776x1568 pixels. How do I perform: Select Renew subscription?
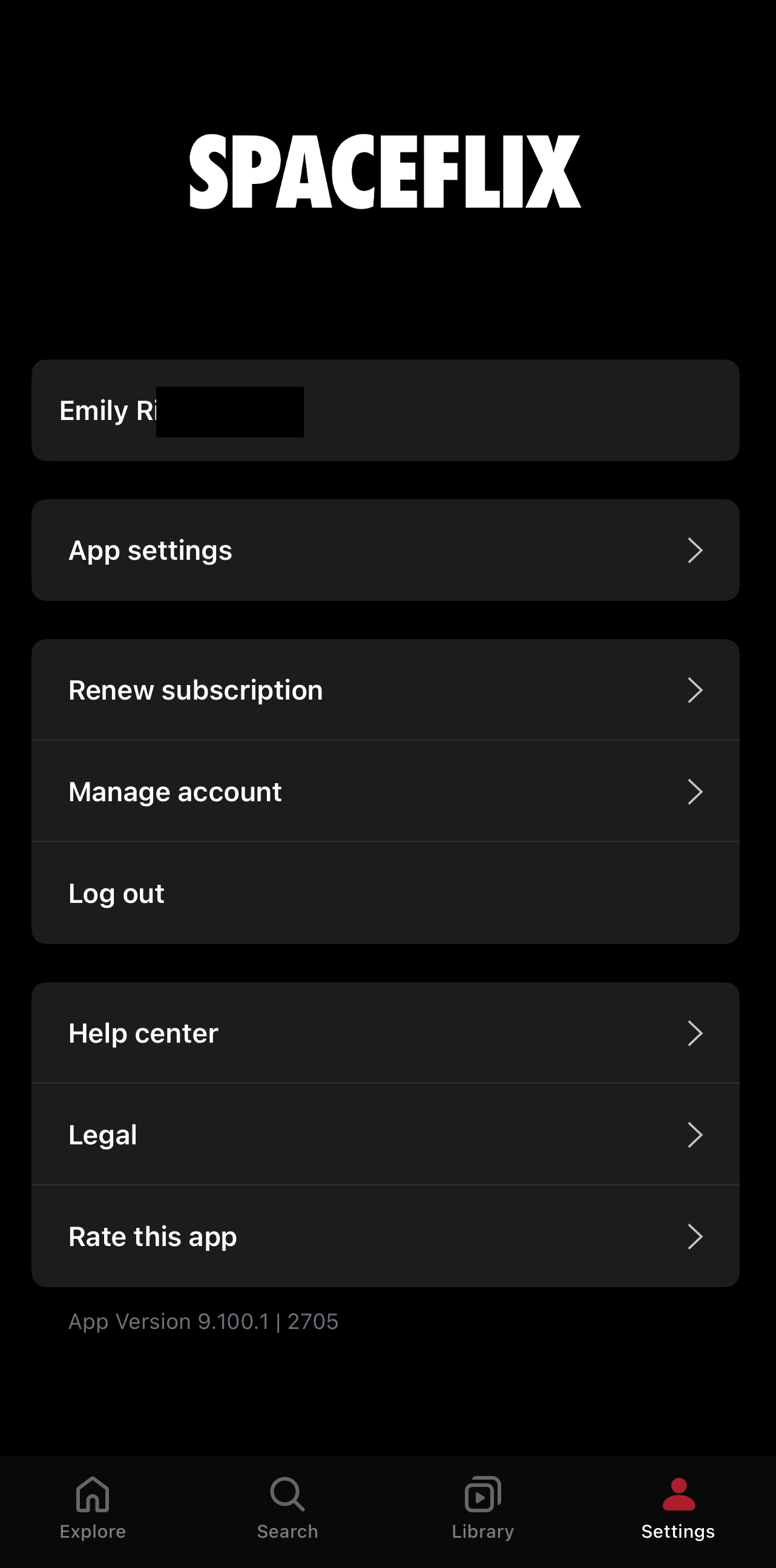pyautogui.click(x=385, y=691)
